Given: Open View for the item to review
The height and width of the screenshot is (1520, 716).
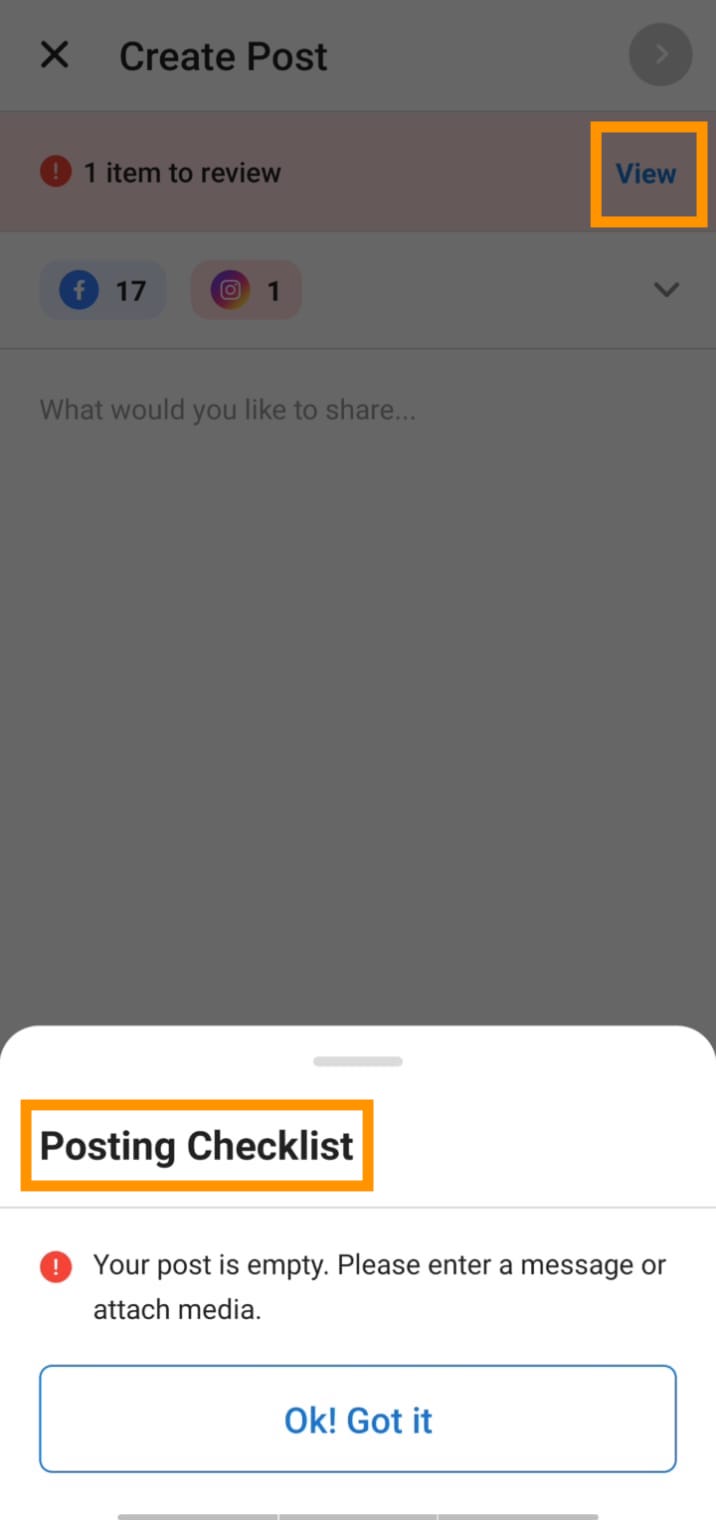Looking at the screenshot, I should 646,173.
